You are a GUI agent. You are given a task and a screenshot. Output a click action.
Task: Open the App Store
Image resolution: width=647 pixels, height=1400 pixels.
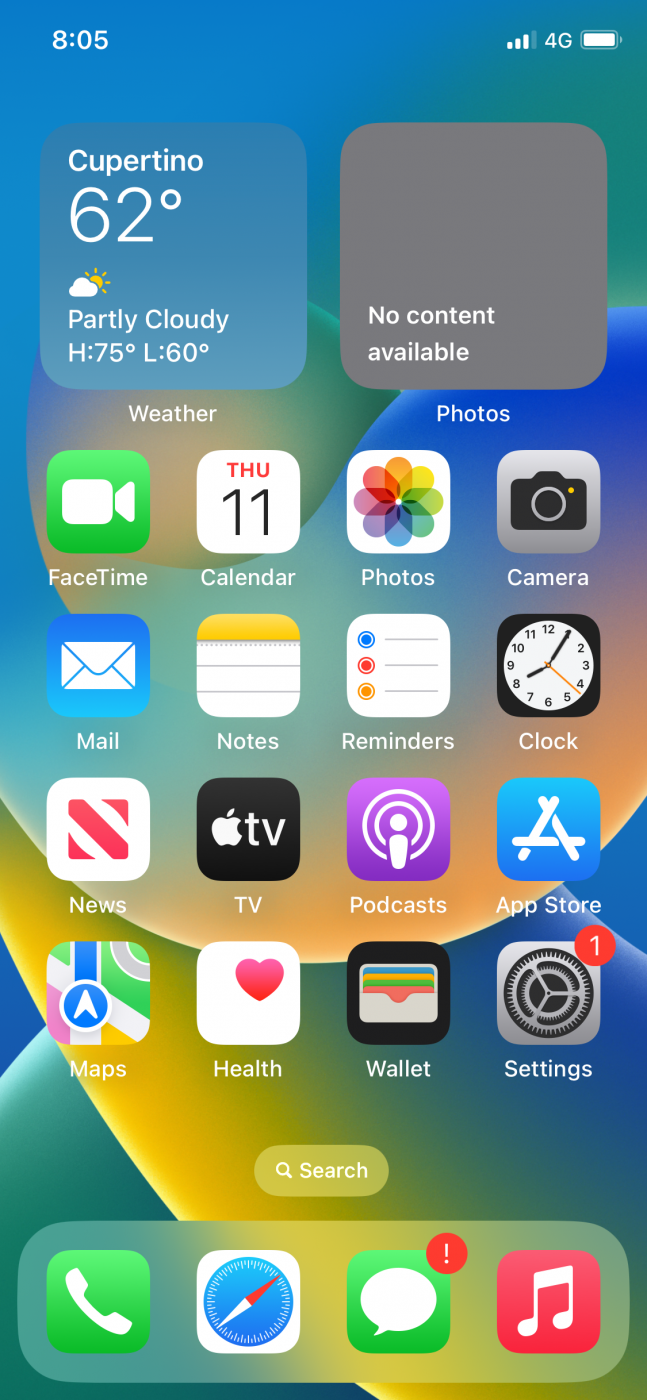[x=548, y=830]
